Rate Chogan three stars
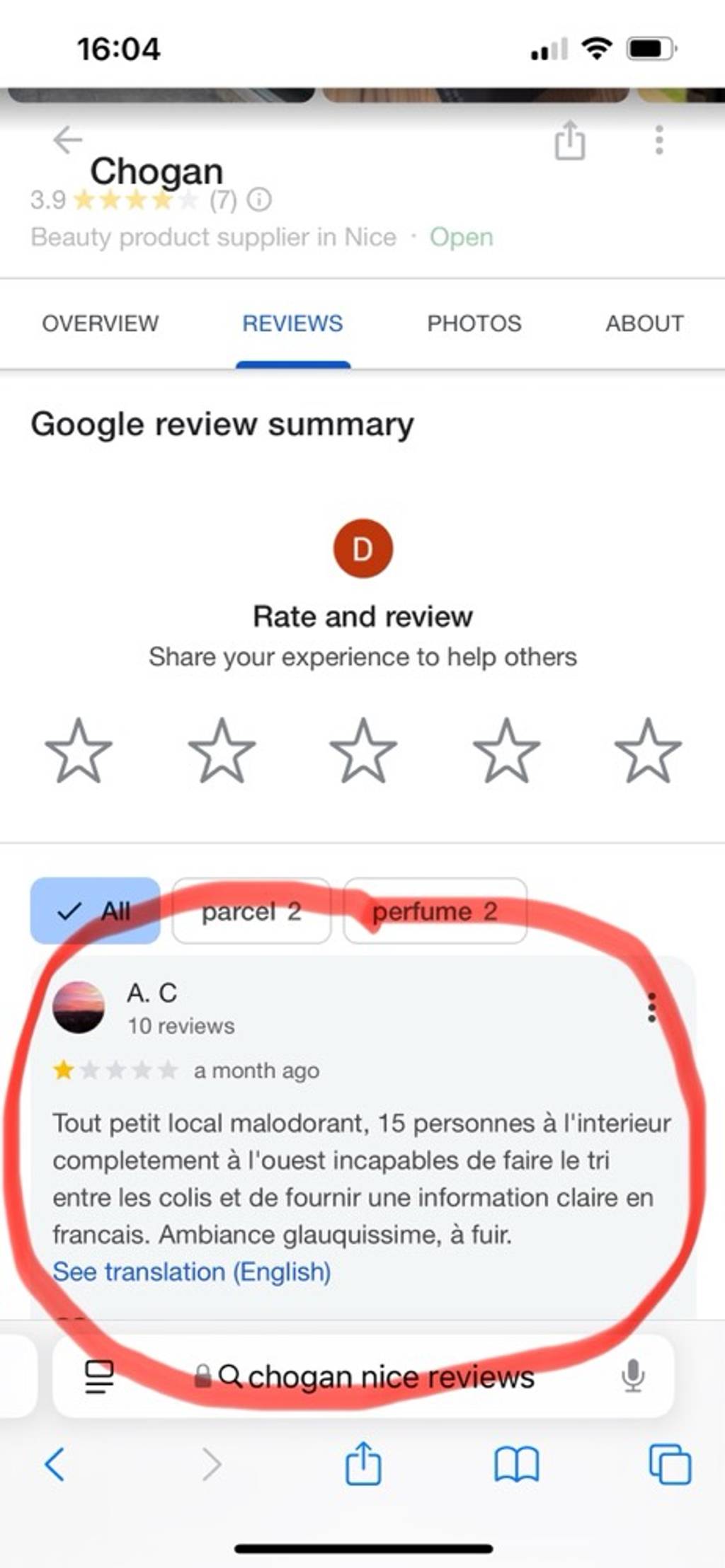The image size is (725, 1568). [363, 751]
